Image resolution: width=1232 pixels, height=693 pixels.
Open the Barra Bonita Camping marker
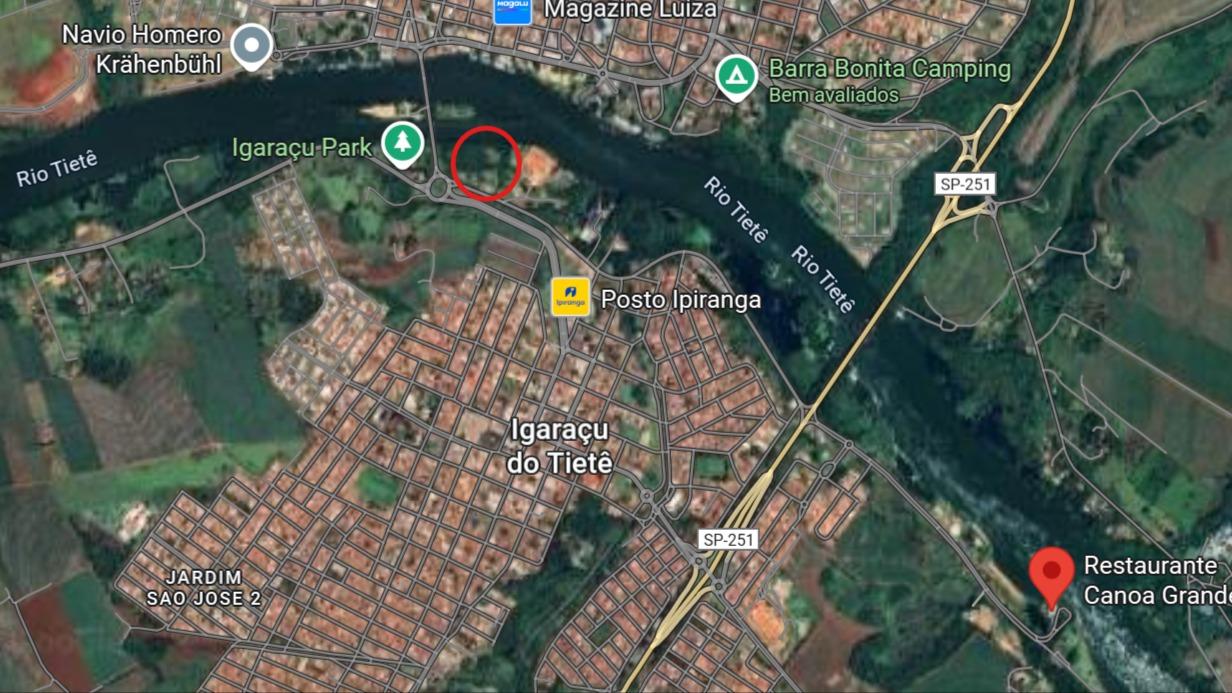pyautogui.click(x=737, y=76)
